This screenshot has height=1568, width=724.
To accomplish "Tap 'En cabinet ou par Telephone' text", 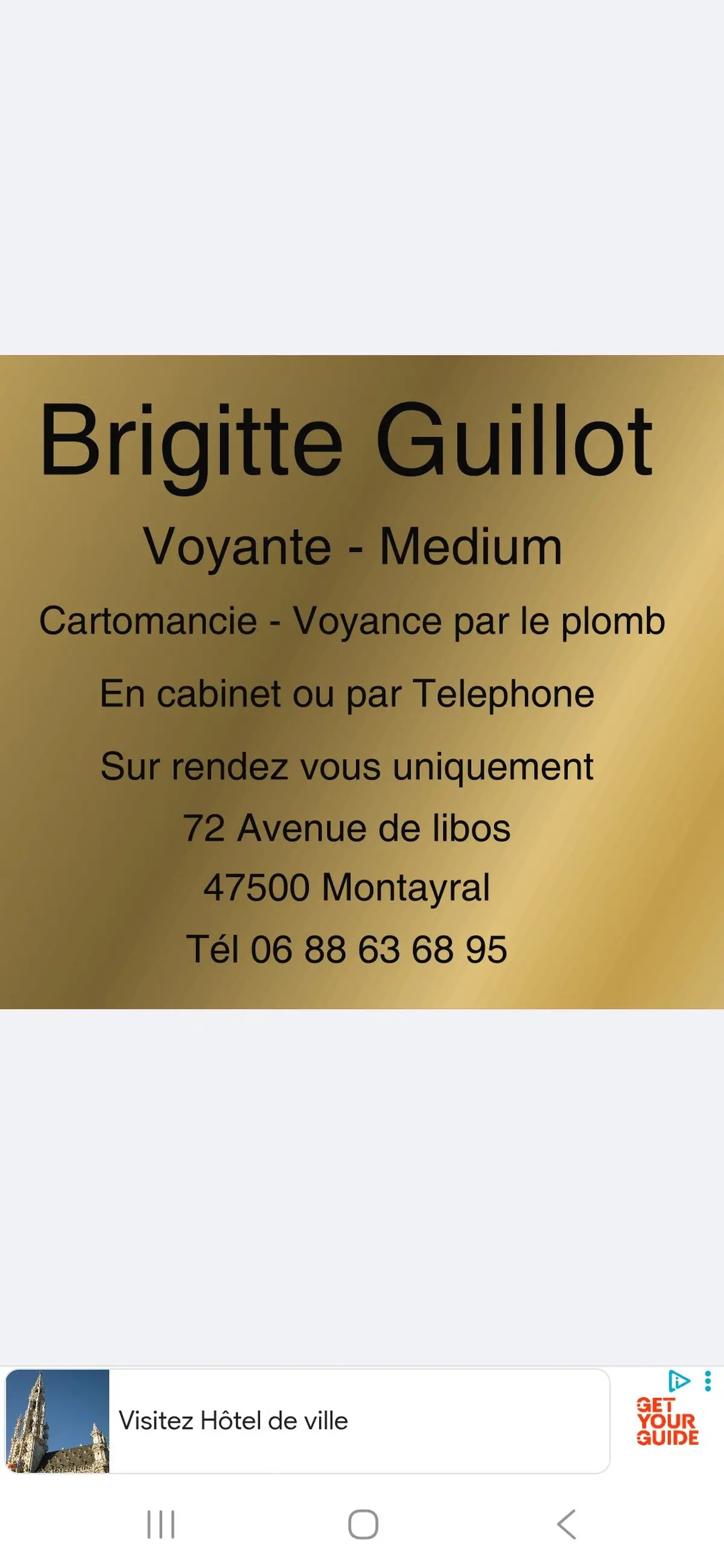I will coord(349,694).
